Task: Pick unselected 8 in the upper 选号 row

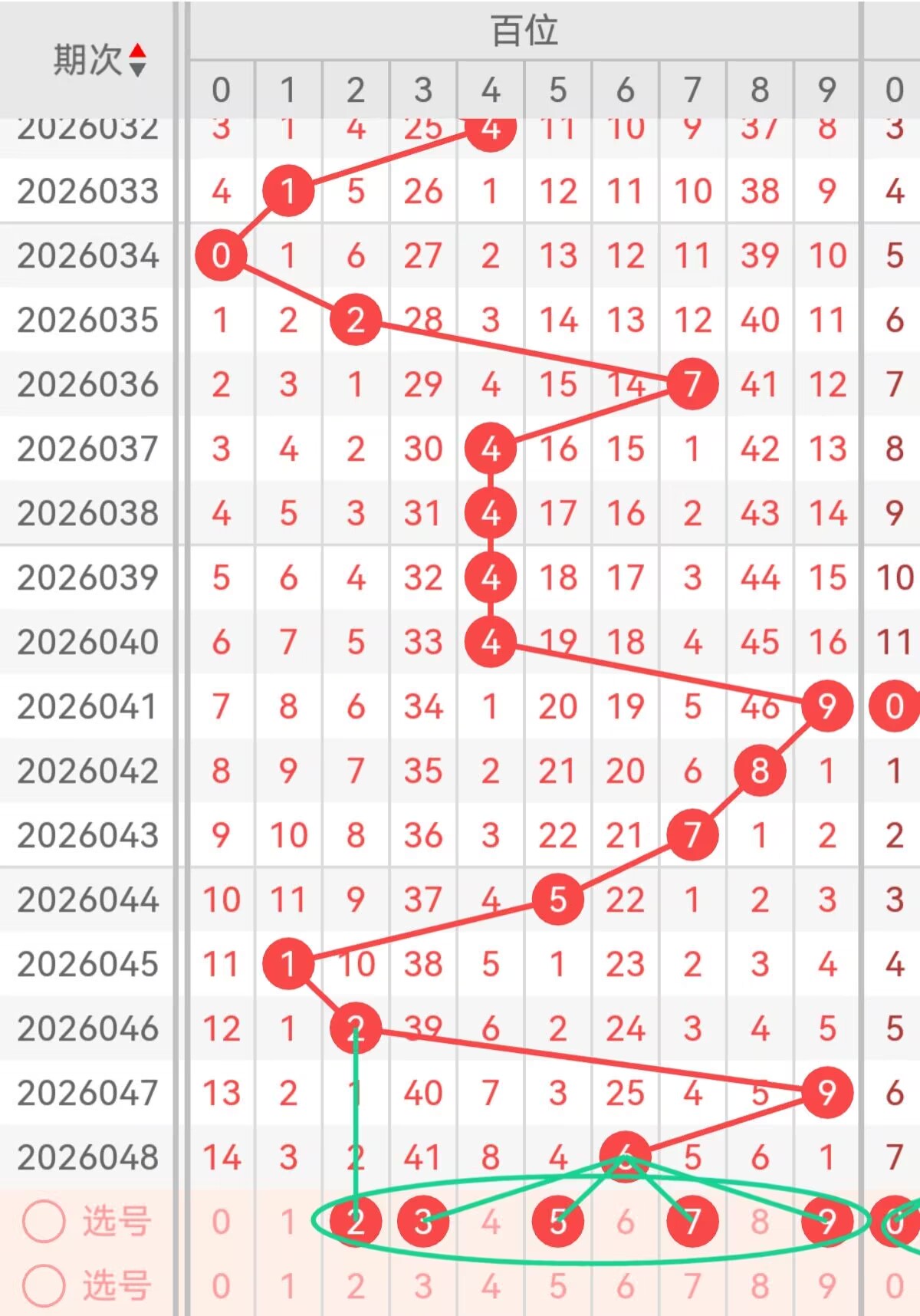Action: click(x=760, y=1222)
